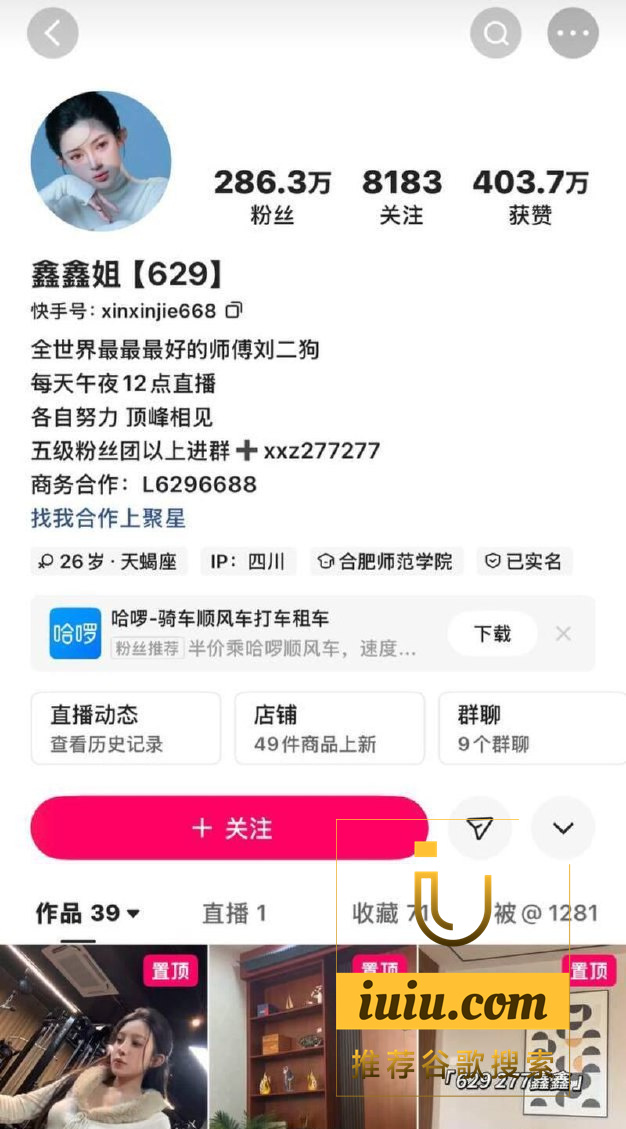
Task: Open the 群聊 card with 9 groups
Action: [x=530, y=728]
